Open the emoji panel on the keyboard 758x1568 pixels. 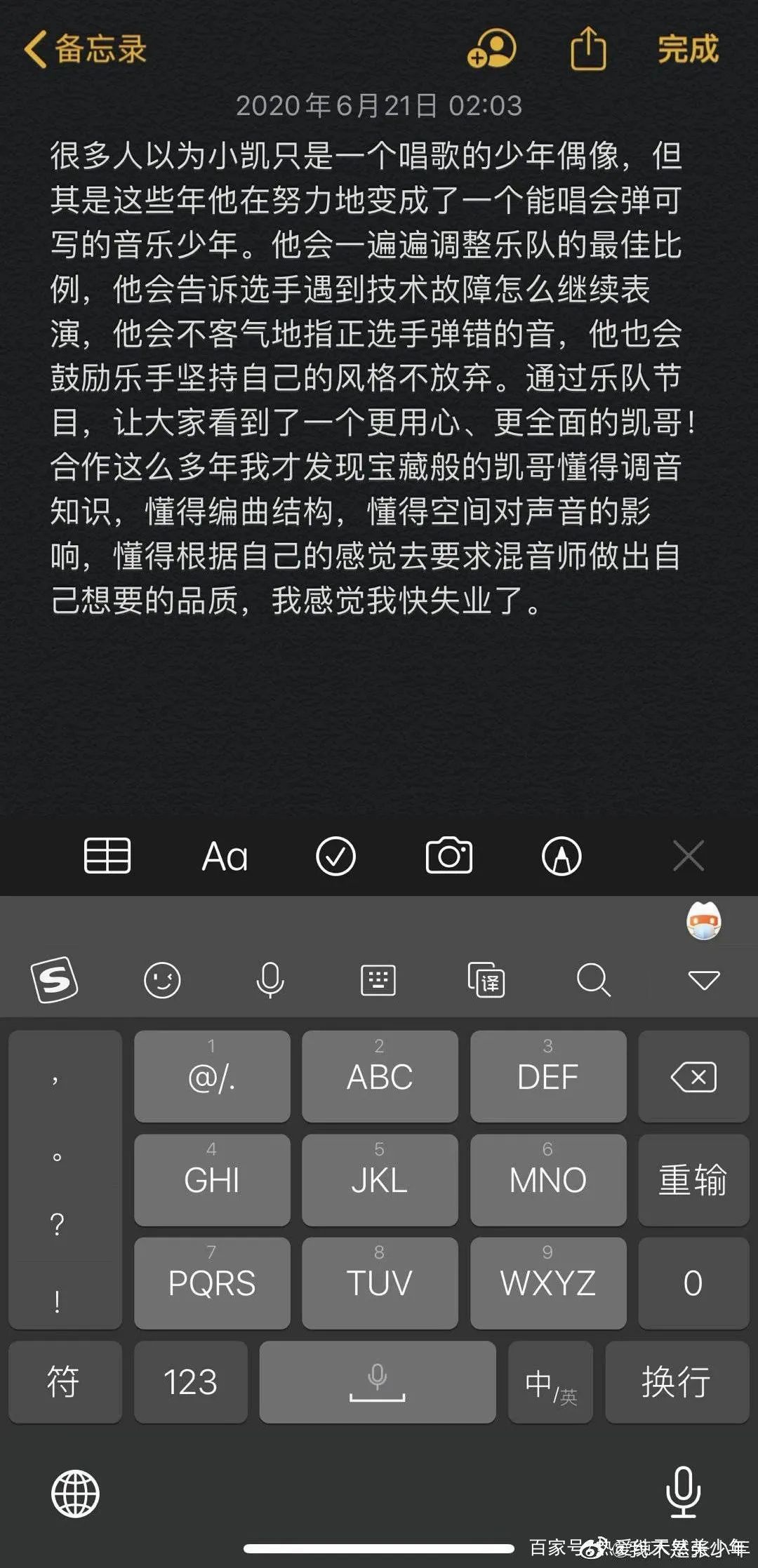[163, 981]
